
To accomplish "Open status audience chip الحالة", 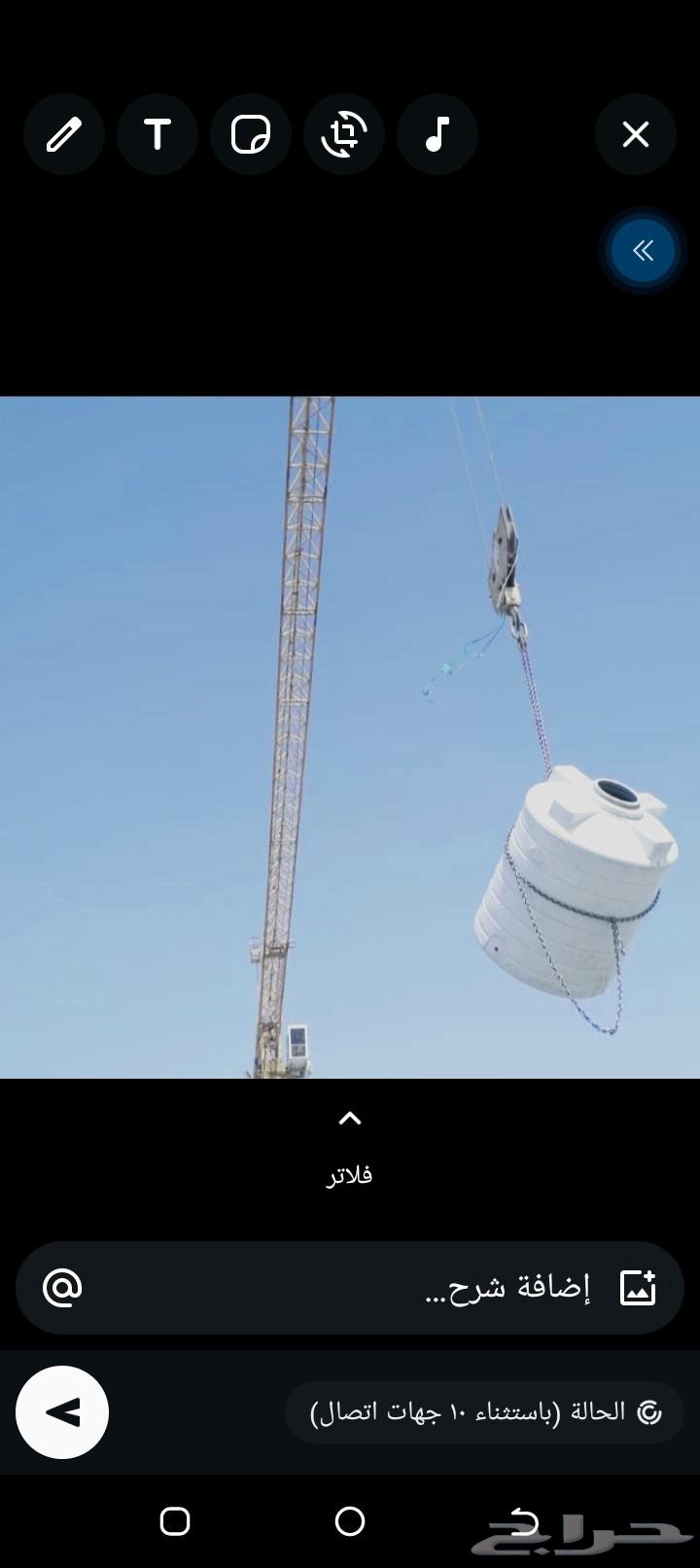I will 484,1412.
